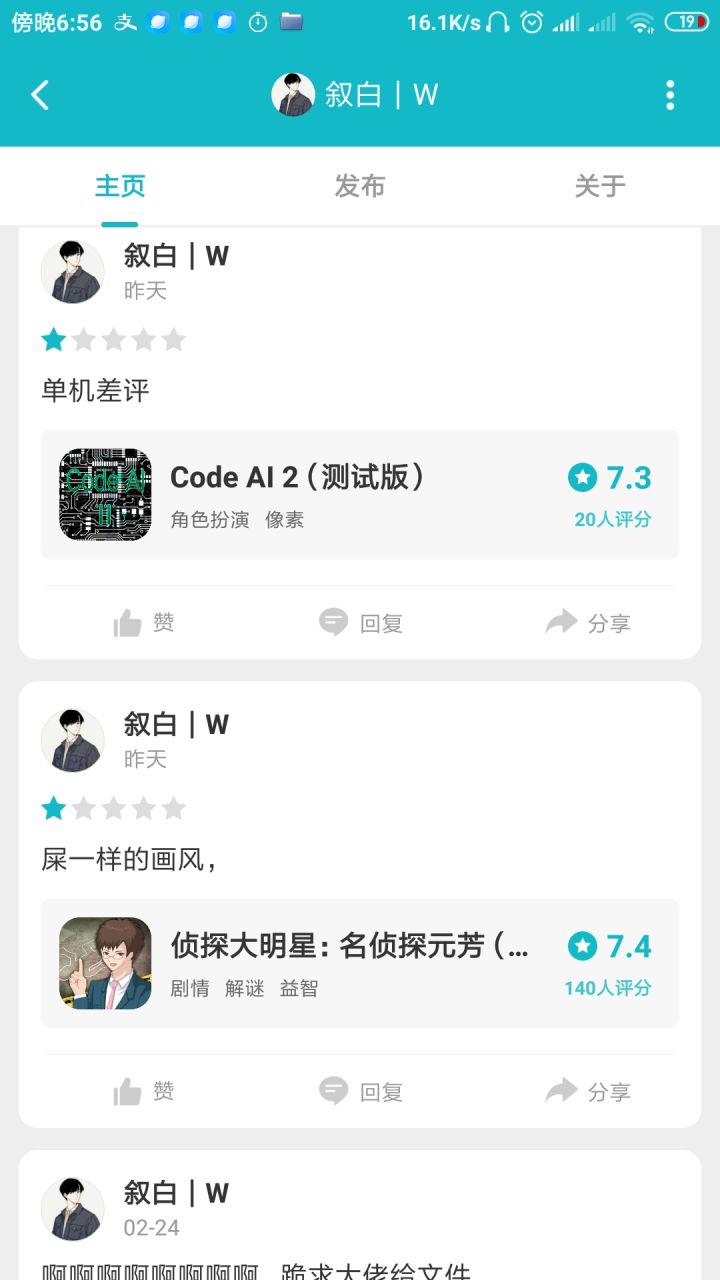
Task: Share the 屎一样的画风 review
Action: (x=588, y=1092)
